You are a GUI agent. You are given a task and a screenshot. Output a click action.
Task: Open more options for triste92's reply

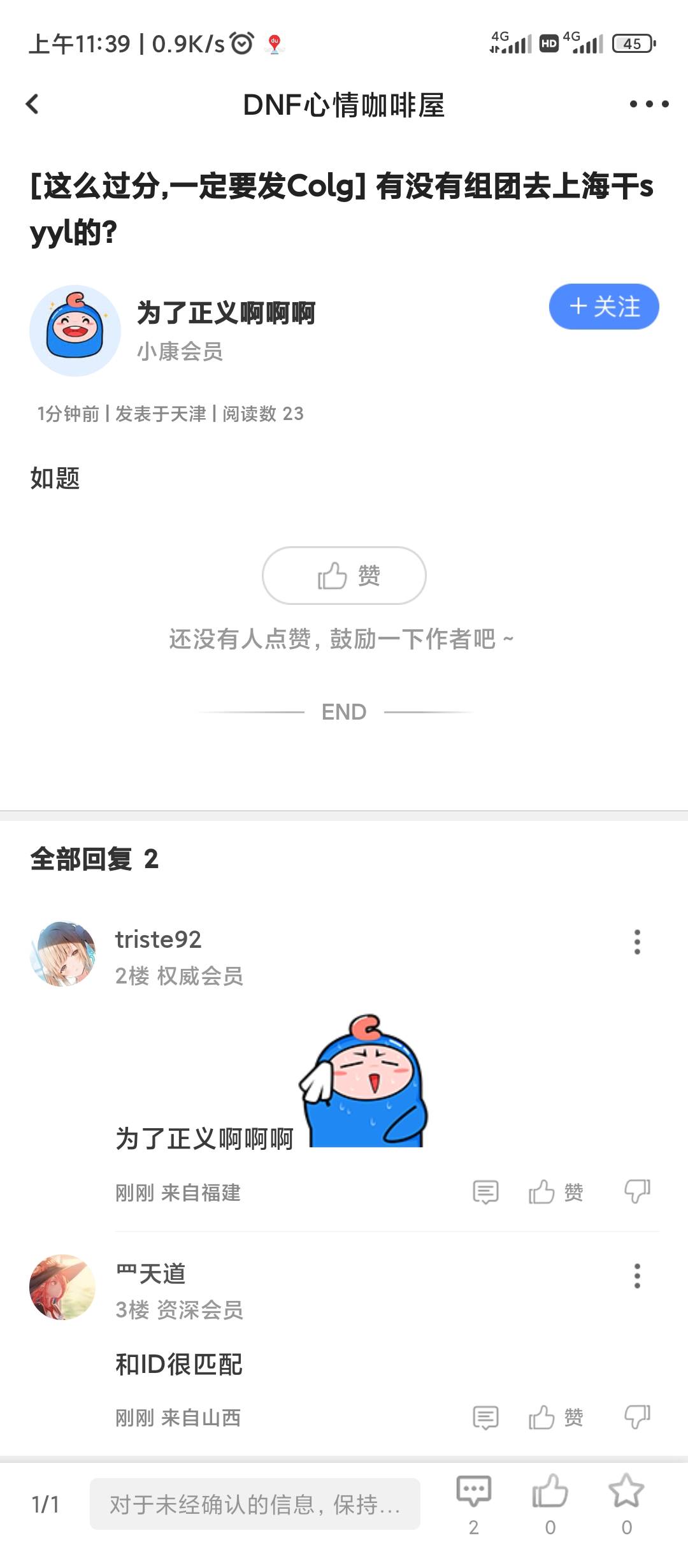coord(637,942)
